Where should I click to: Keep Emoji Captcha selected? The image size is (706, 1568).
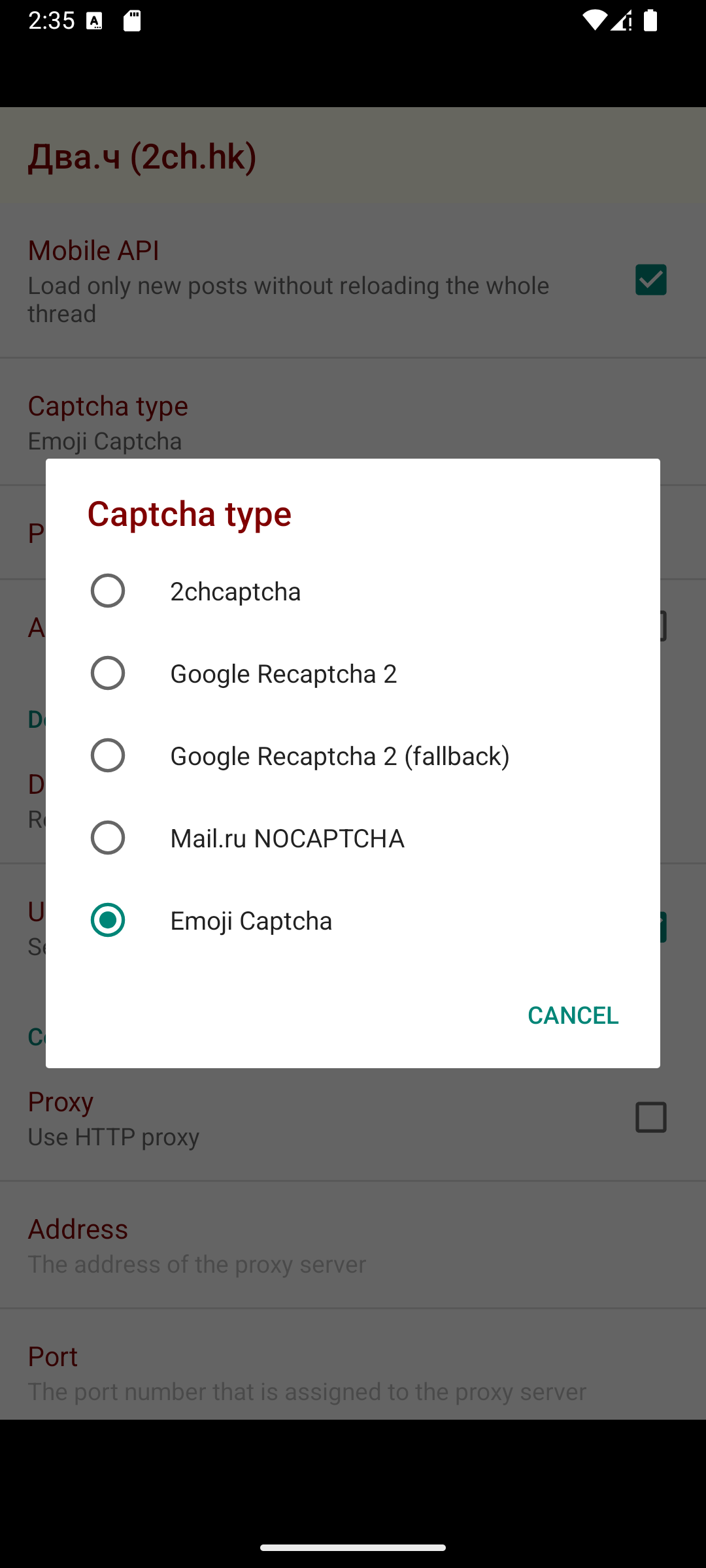(x=353, y=920)
